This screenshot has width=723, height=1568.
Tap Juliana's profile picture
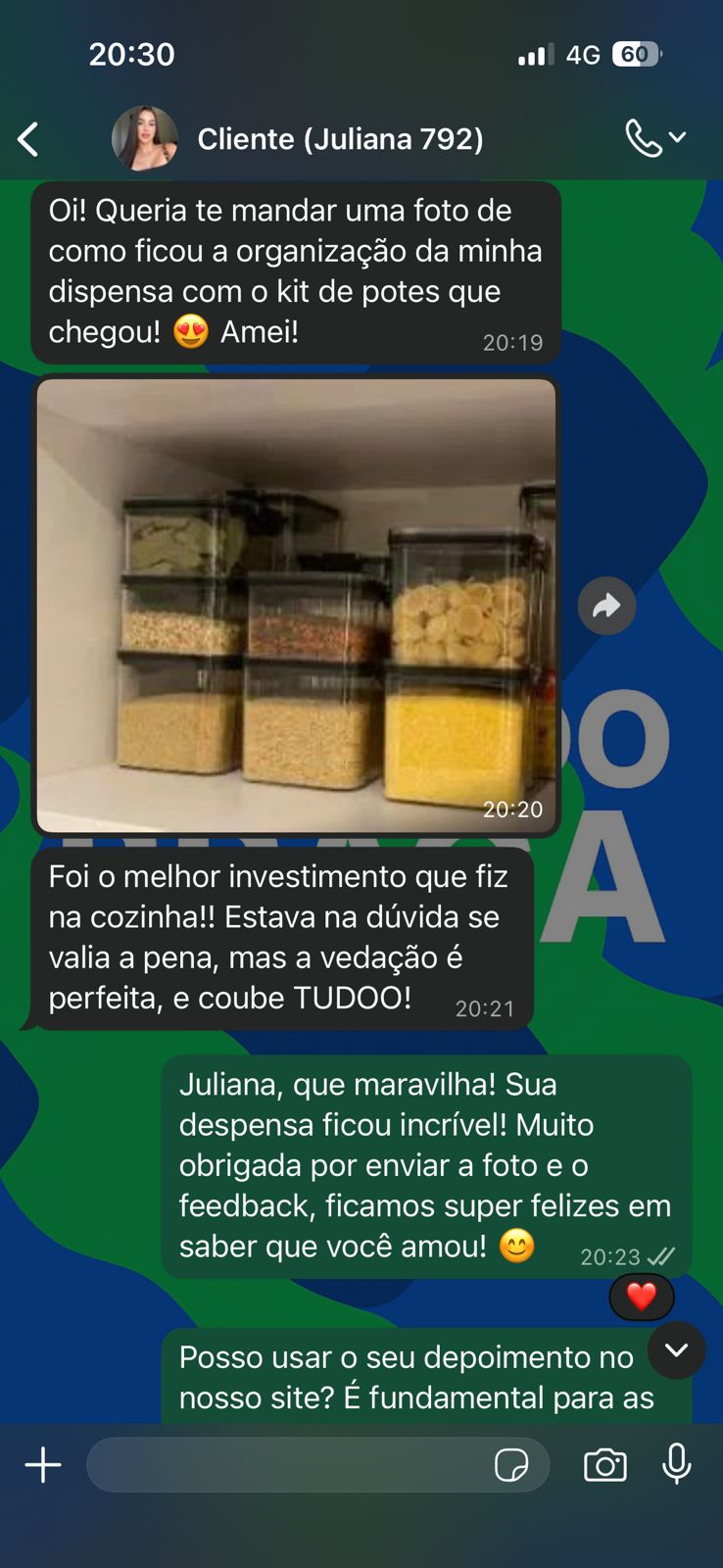(145, 138)
